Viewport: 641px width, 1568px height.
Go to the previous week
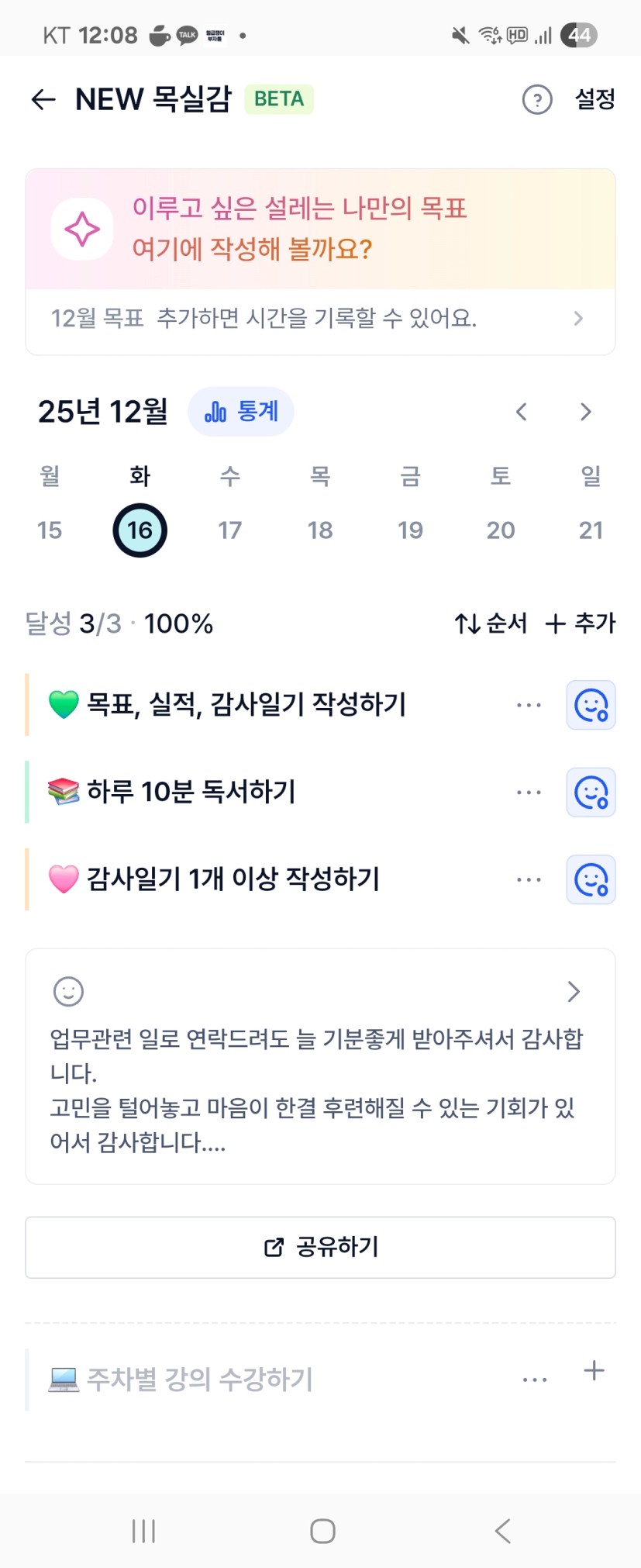click(522, 412)
